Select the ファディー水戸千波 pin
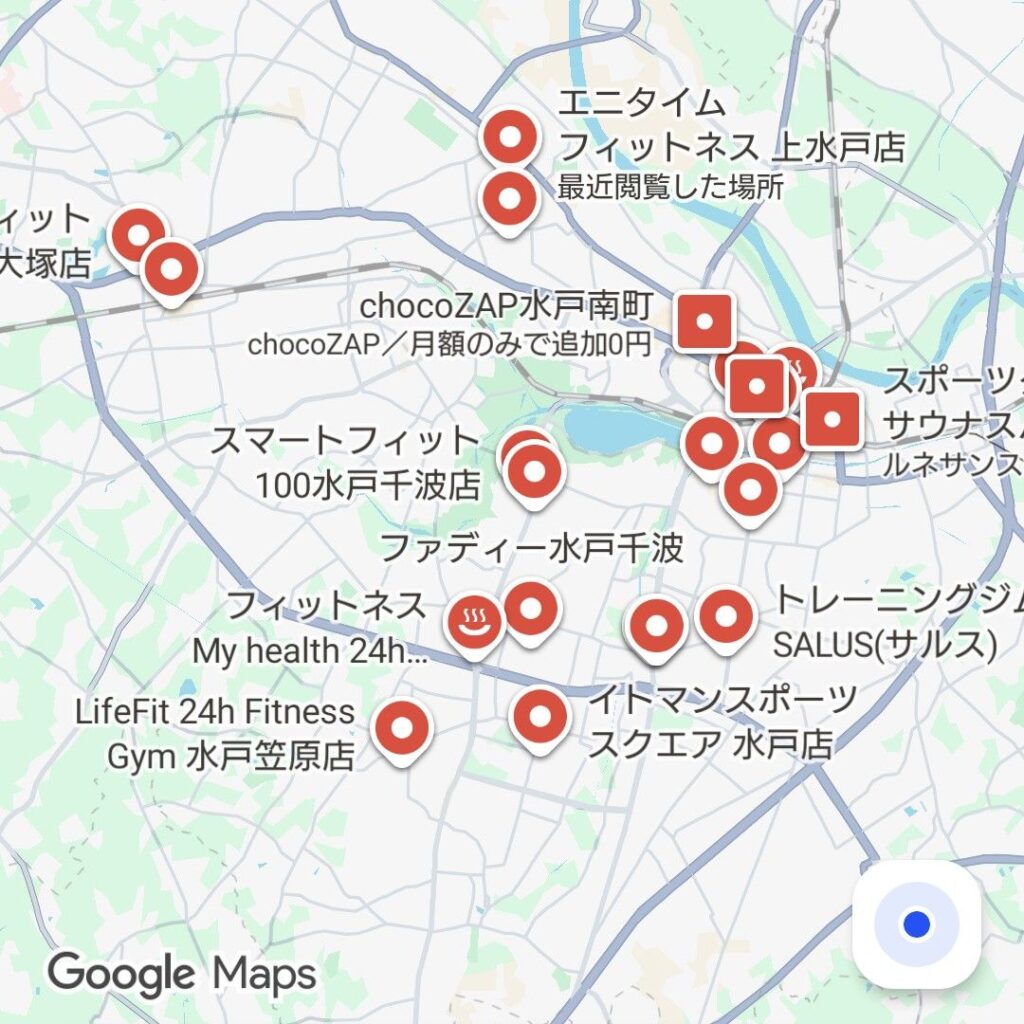Screen dimensions: 1024x1024 [530, 607]
